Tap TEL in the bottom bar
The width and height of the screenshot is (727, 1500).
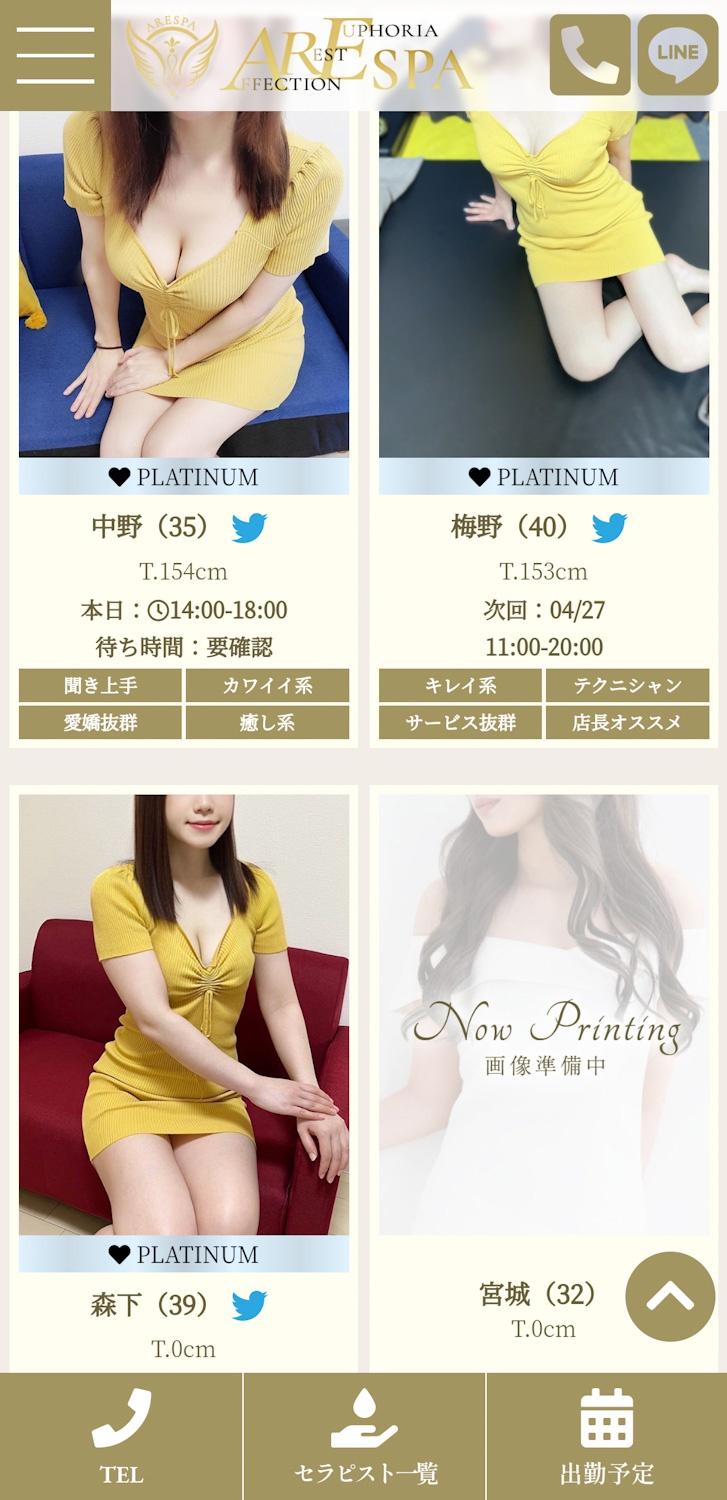tap(121, 1436)
